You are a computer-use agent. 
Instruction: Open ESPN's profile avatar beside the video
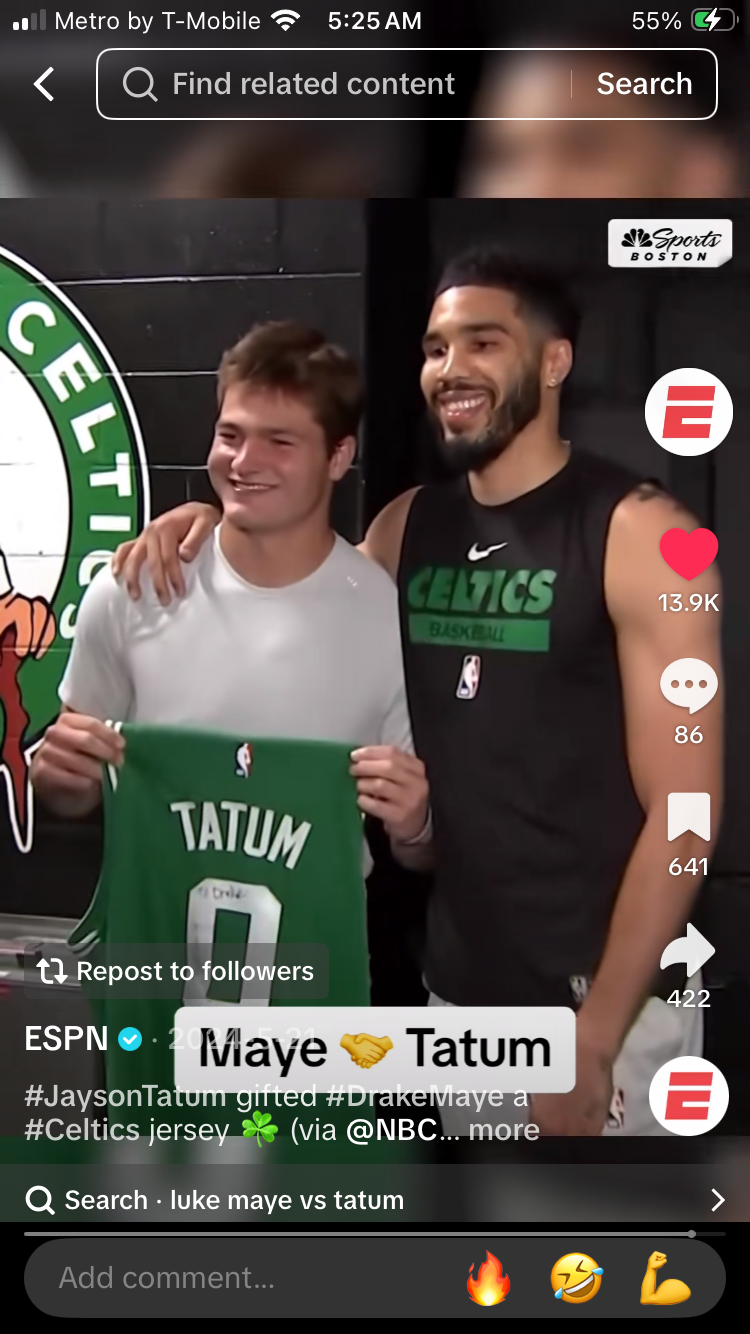[x=689, y=412]
